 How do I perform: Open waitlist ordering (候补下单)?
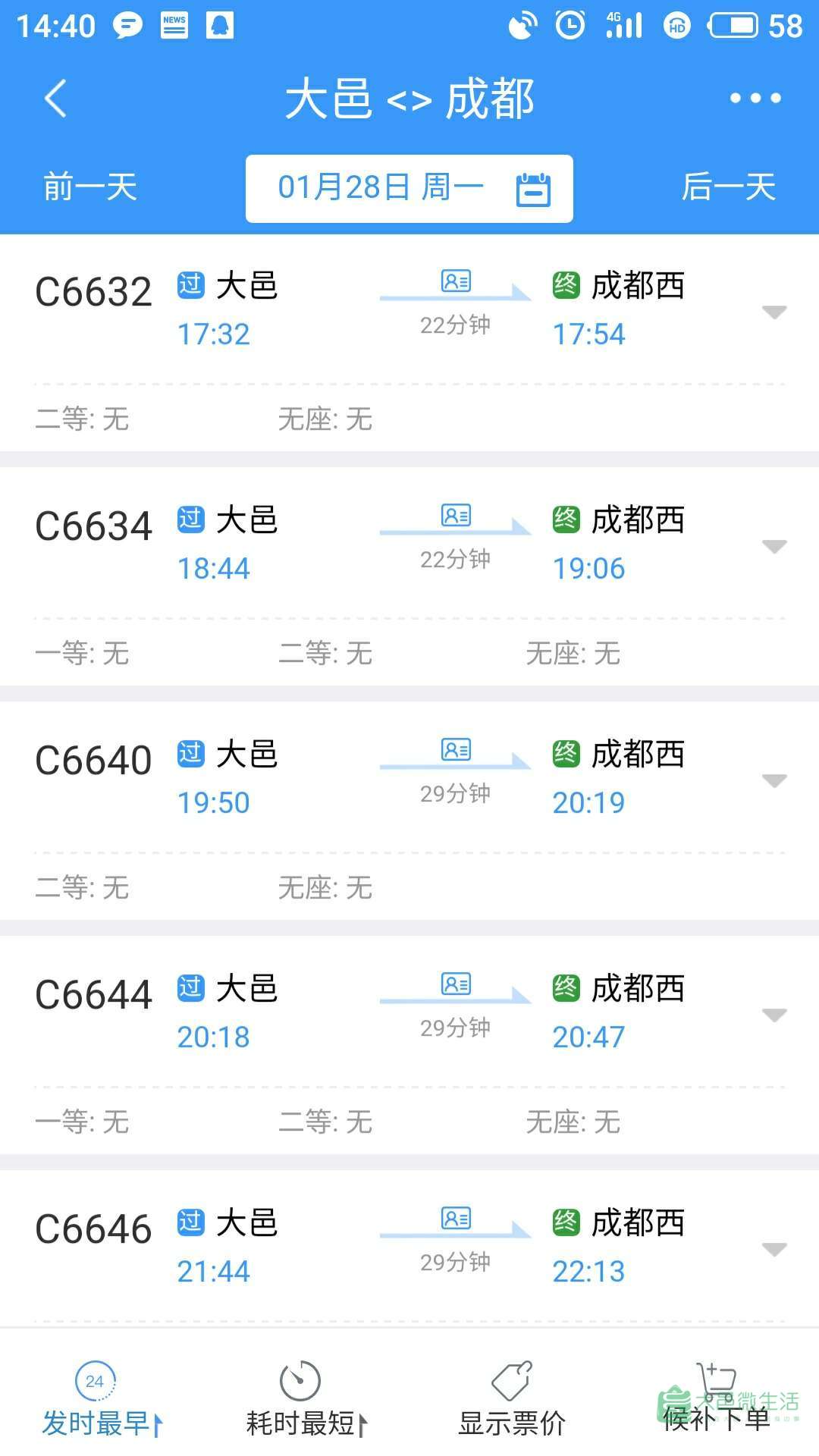tap(717, 1399)
